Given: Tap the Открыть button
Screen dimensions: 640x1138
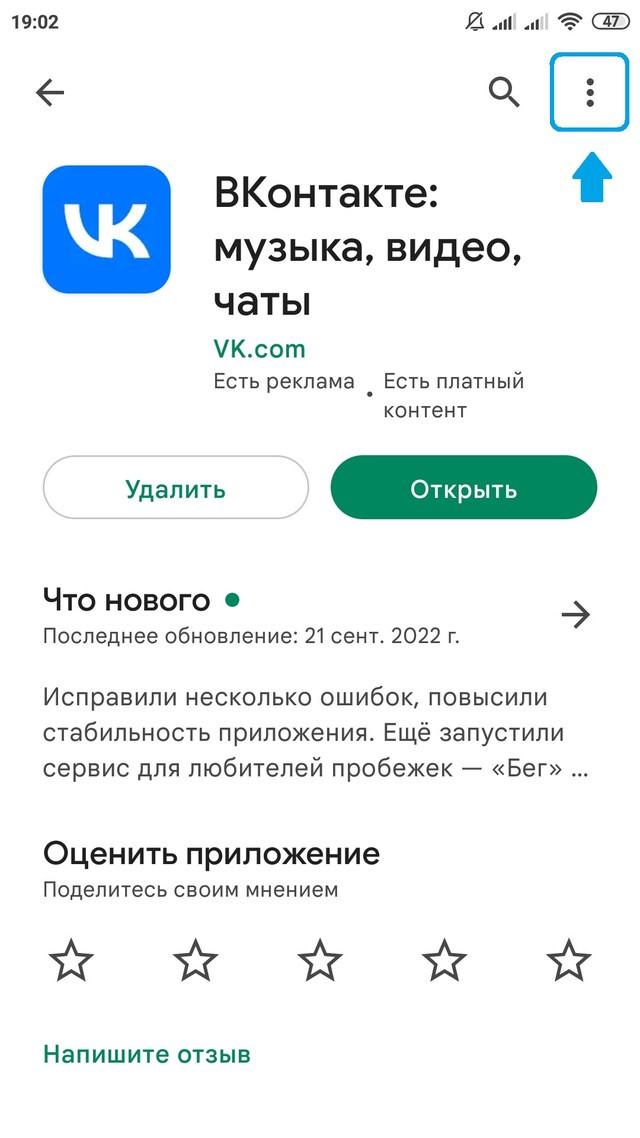Looking at the screenshot, I should click(463, 488).
